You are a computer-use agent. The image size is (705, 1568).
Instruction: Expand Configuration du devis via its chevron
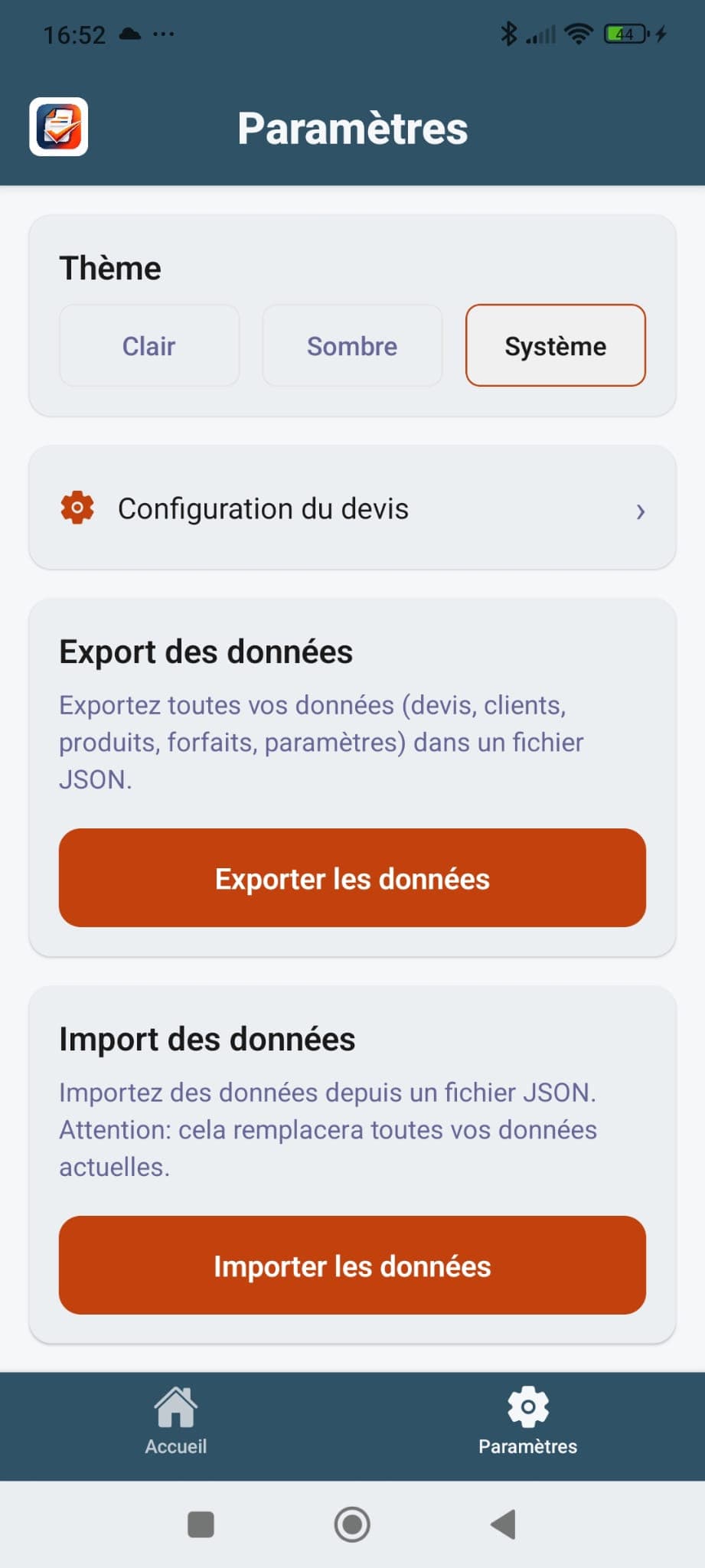[x=641, y=512]
